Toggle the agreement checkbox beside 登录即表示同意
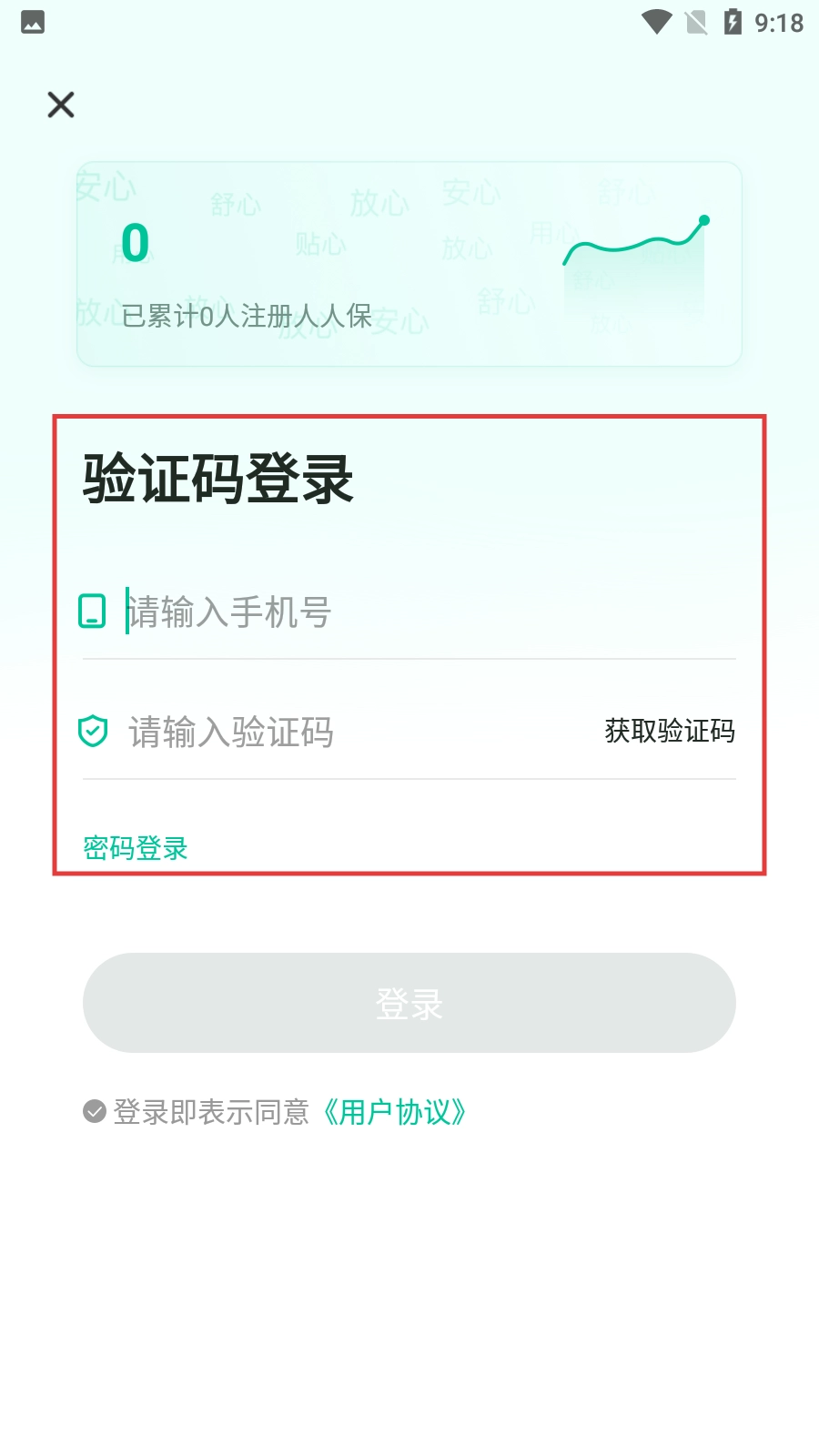 pyautogui.click(x=95, y=1111)
